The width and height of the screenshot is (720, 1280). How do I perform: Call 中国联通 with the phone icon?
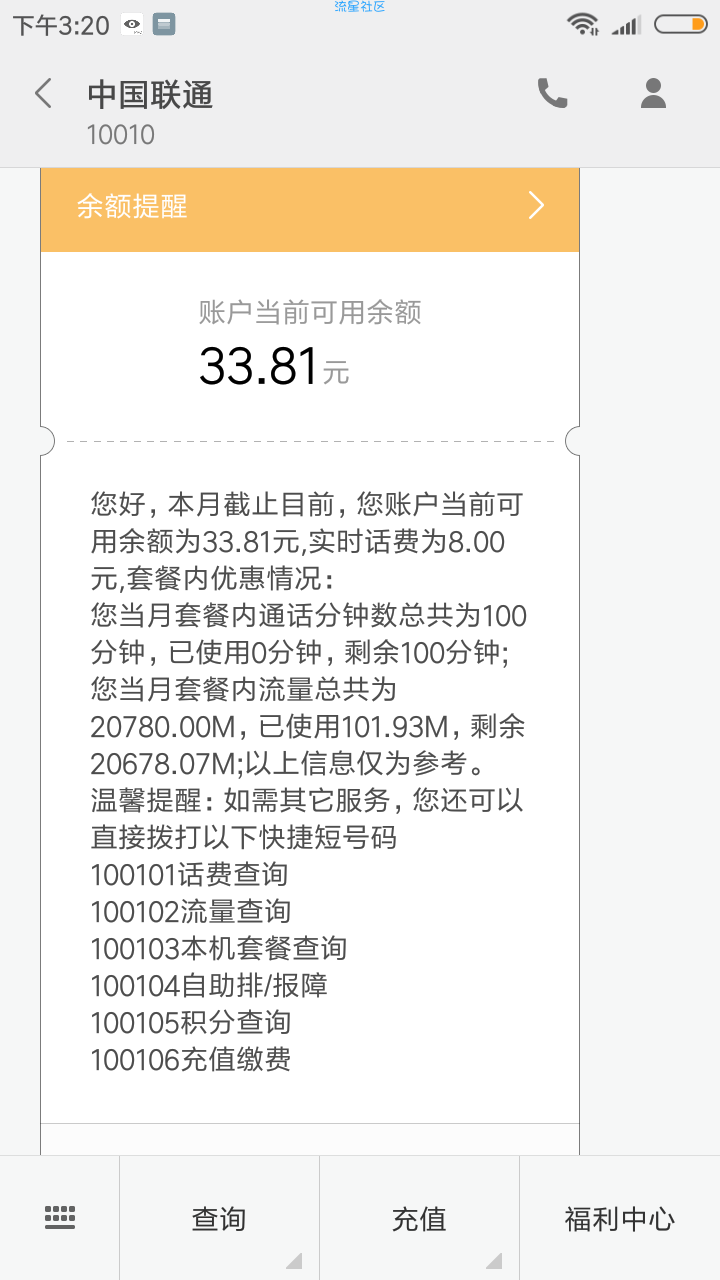click(x=552, y=94)
